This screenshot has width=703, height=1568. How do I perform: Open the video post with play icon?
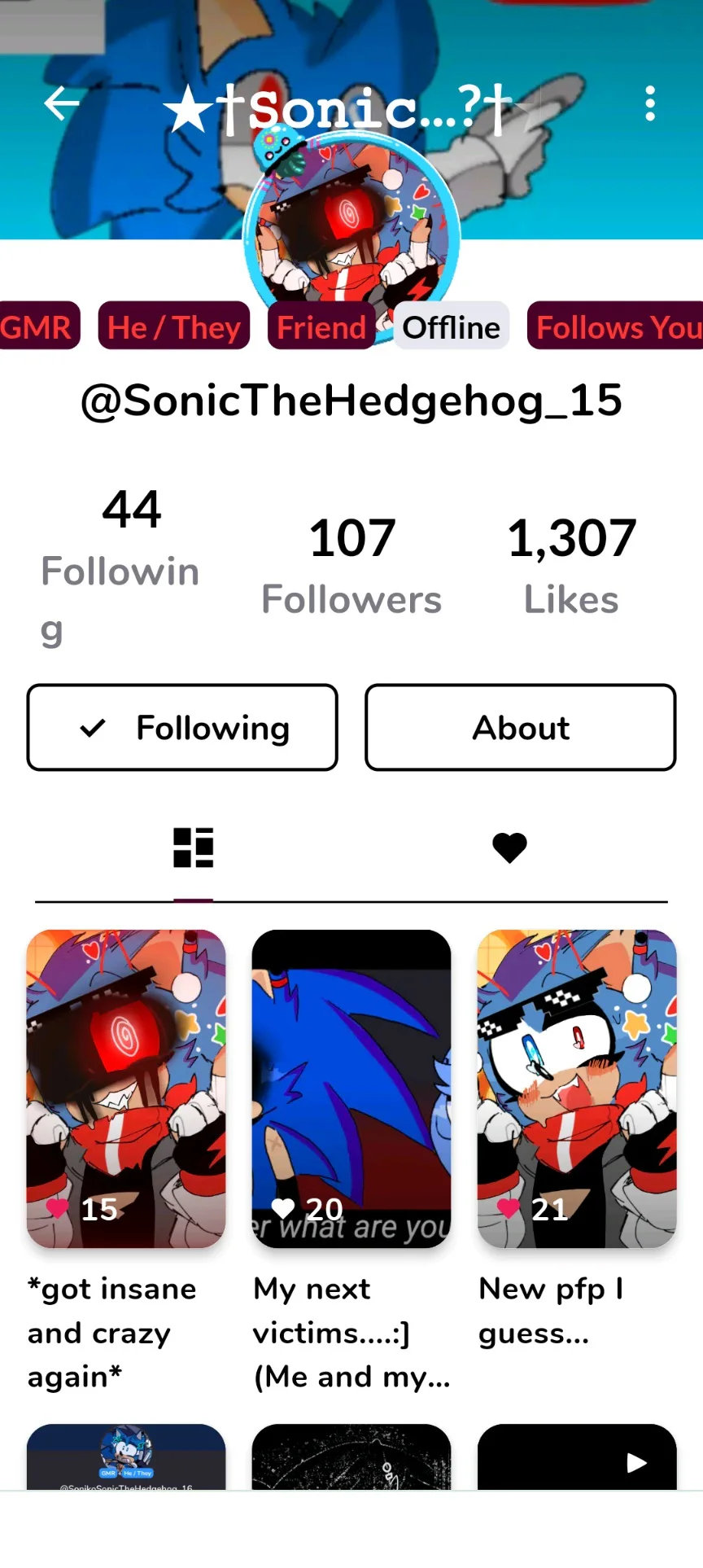[577, 1457]
